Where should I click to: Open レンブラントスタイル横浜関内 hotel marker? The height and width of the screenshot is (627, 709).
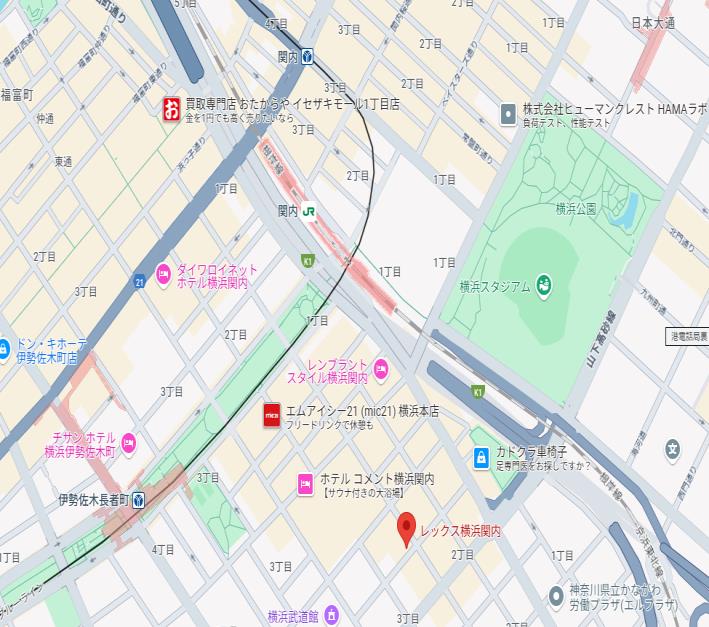[380, 372]
